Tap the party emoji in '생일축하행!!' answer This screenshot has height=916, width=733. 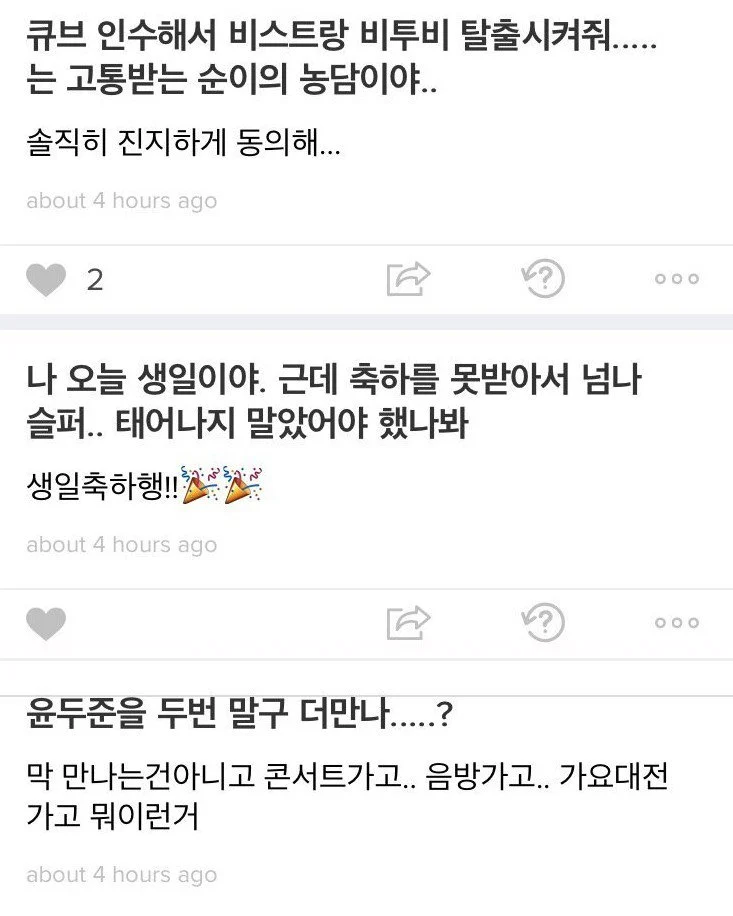point(220,486)
